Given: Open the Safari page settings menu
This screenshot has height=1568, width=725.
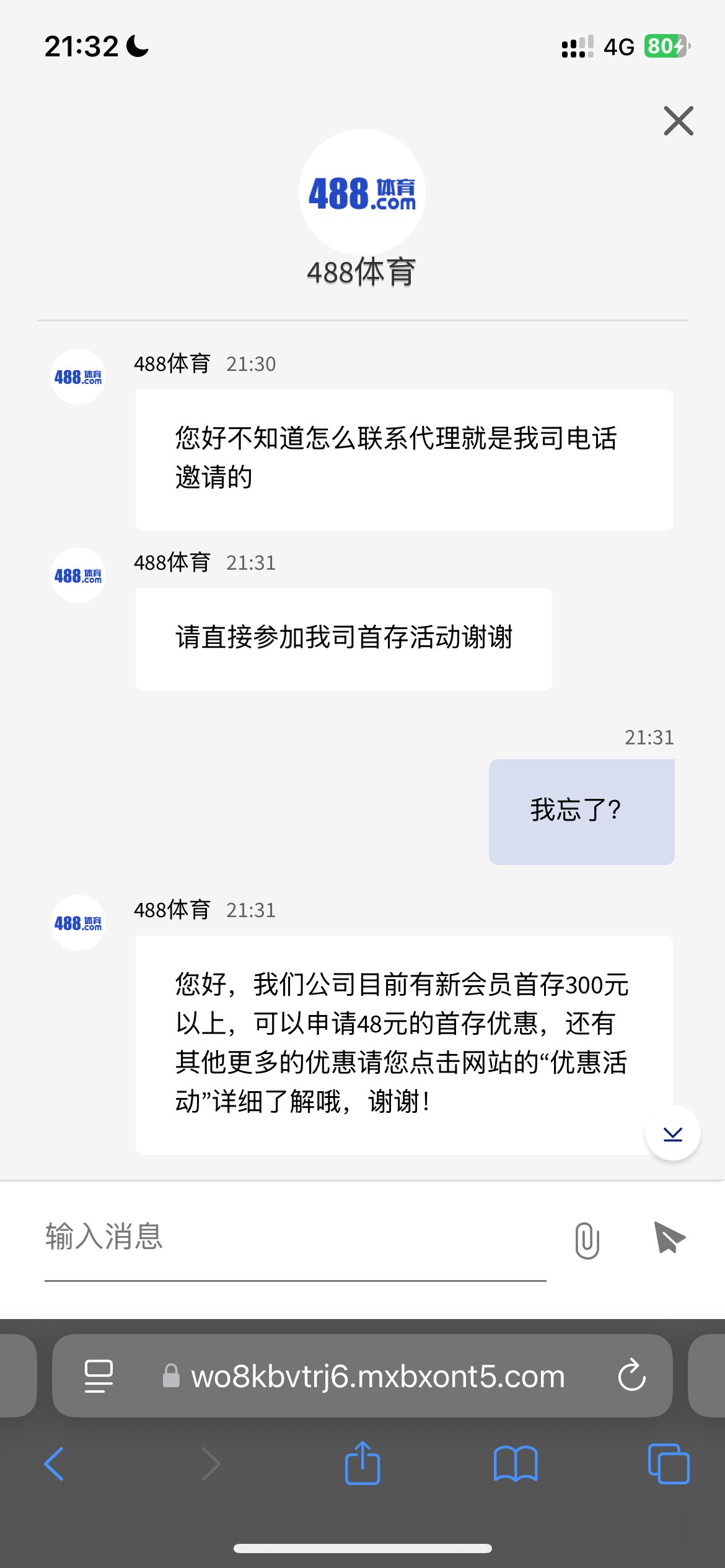Looking at the screenshot, I should pyautogui.click(x=99, y=1376).
